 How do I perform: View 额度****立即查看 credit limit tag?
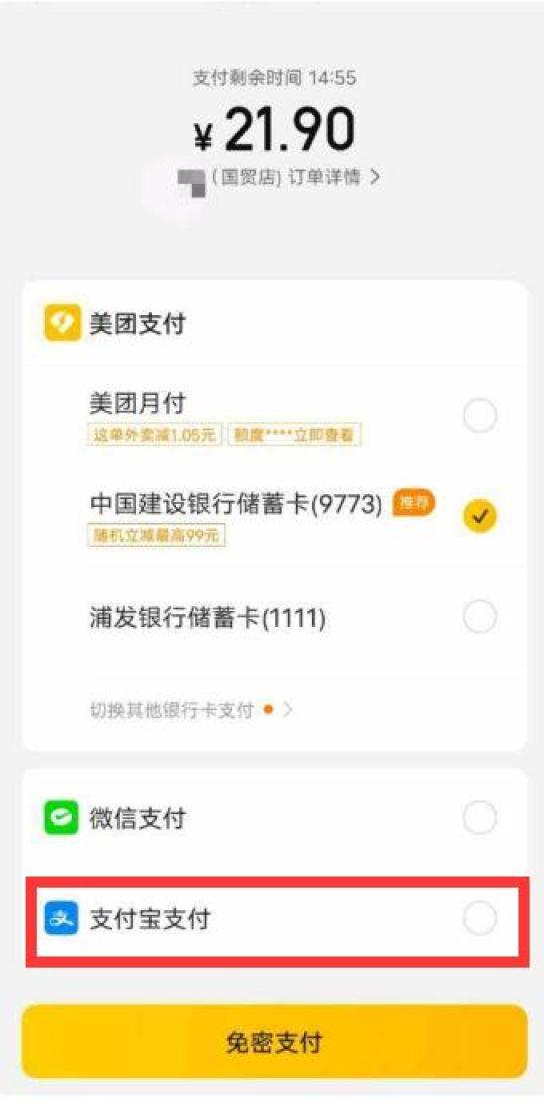click(x=294, y=435)
